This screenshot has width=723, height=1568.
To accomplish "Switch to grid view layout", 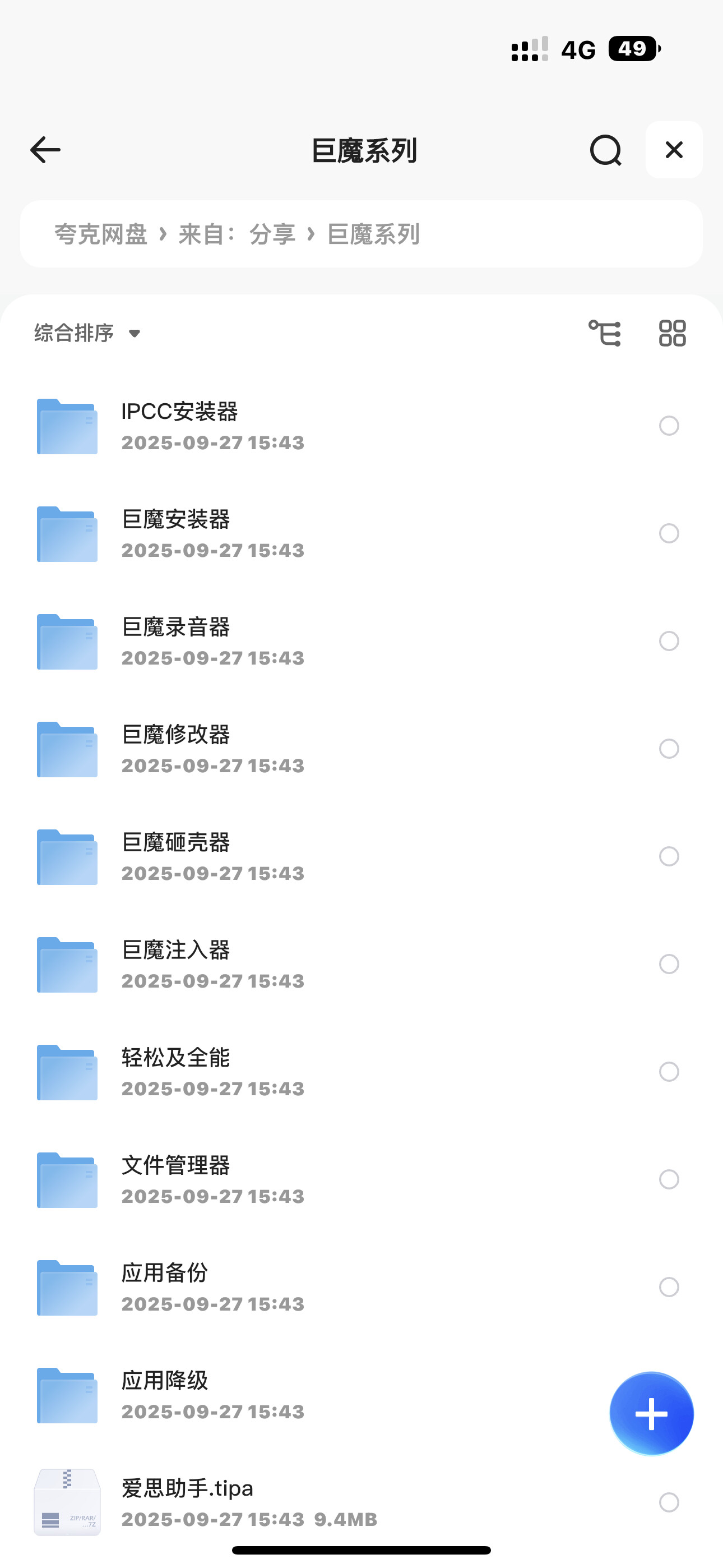I will point(672,333).
